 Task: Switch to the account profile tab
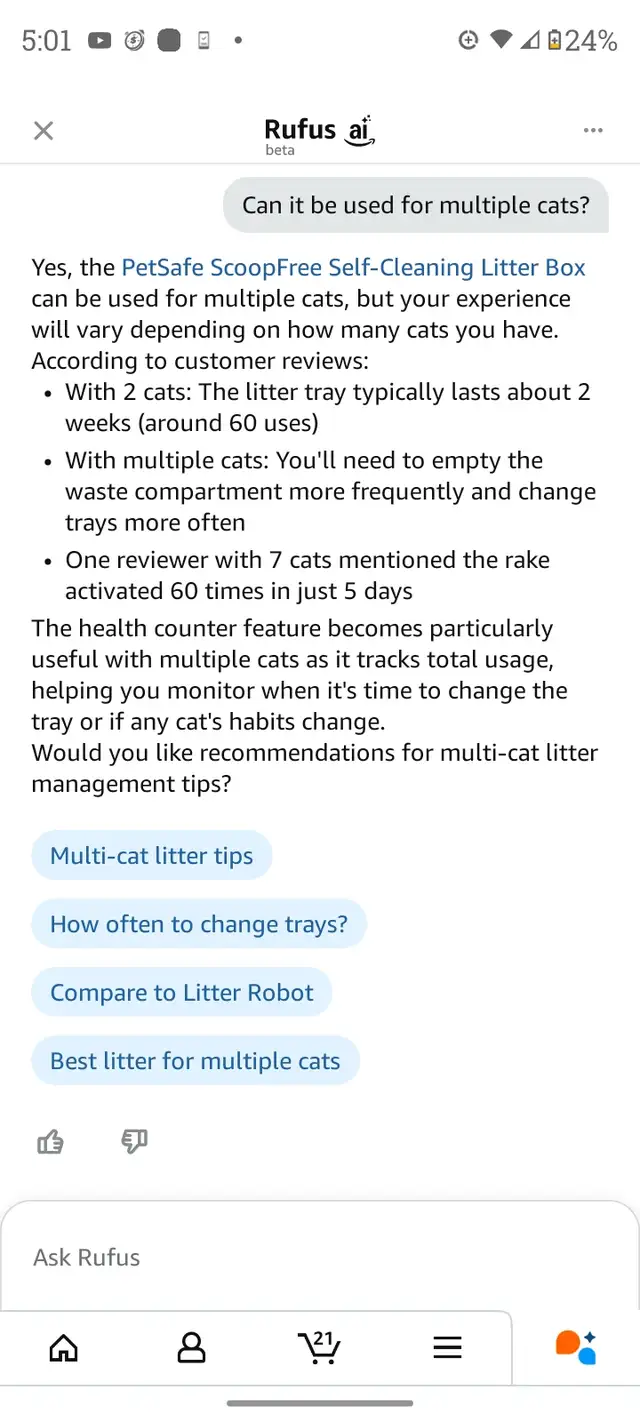(191, 1347)
